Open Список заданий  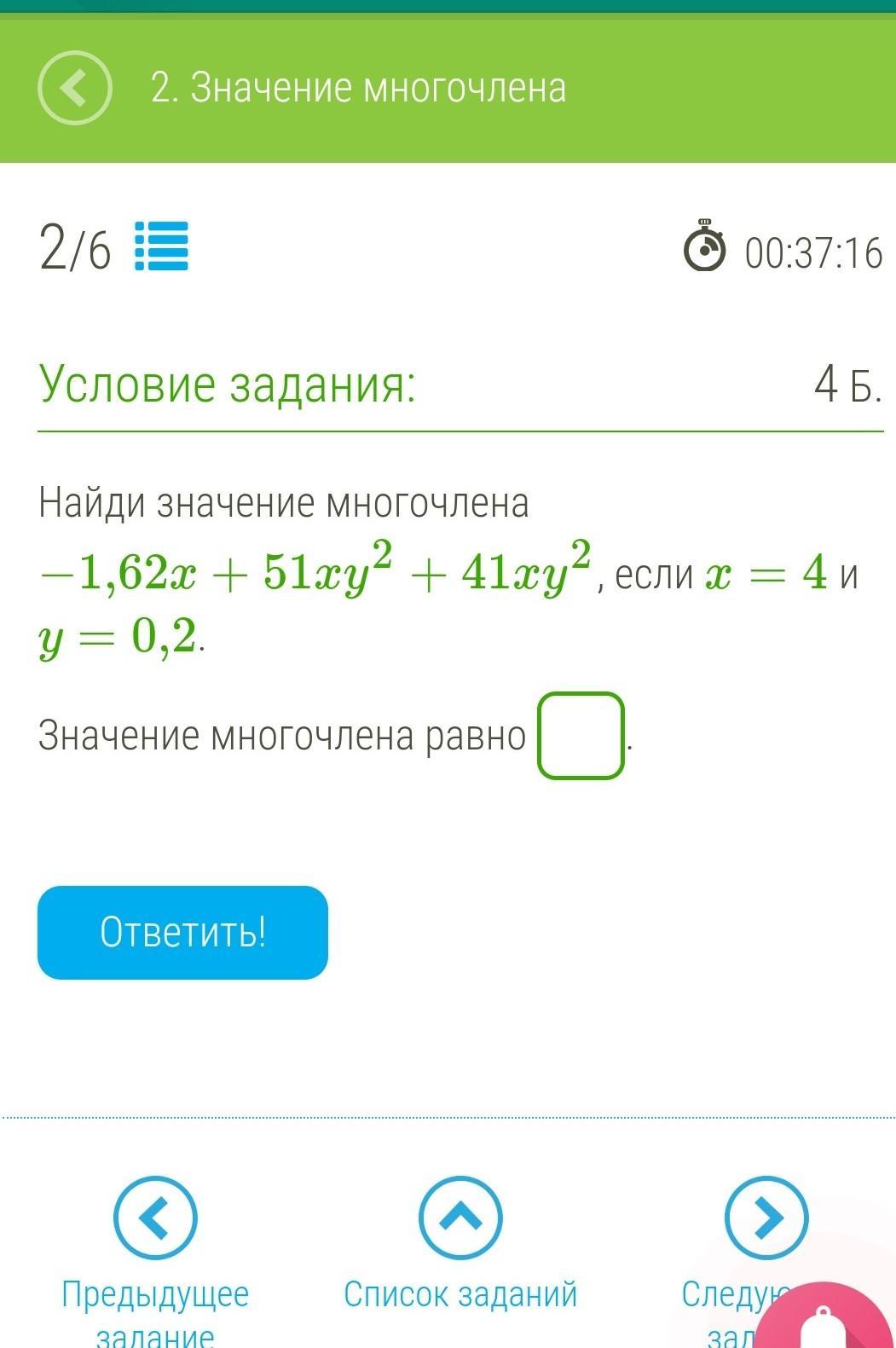coord(460,1218)
